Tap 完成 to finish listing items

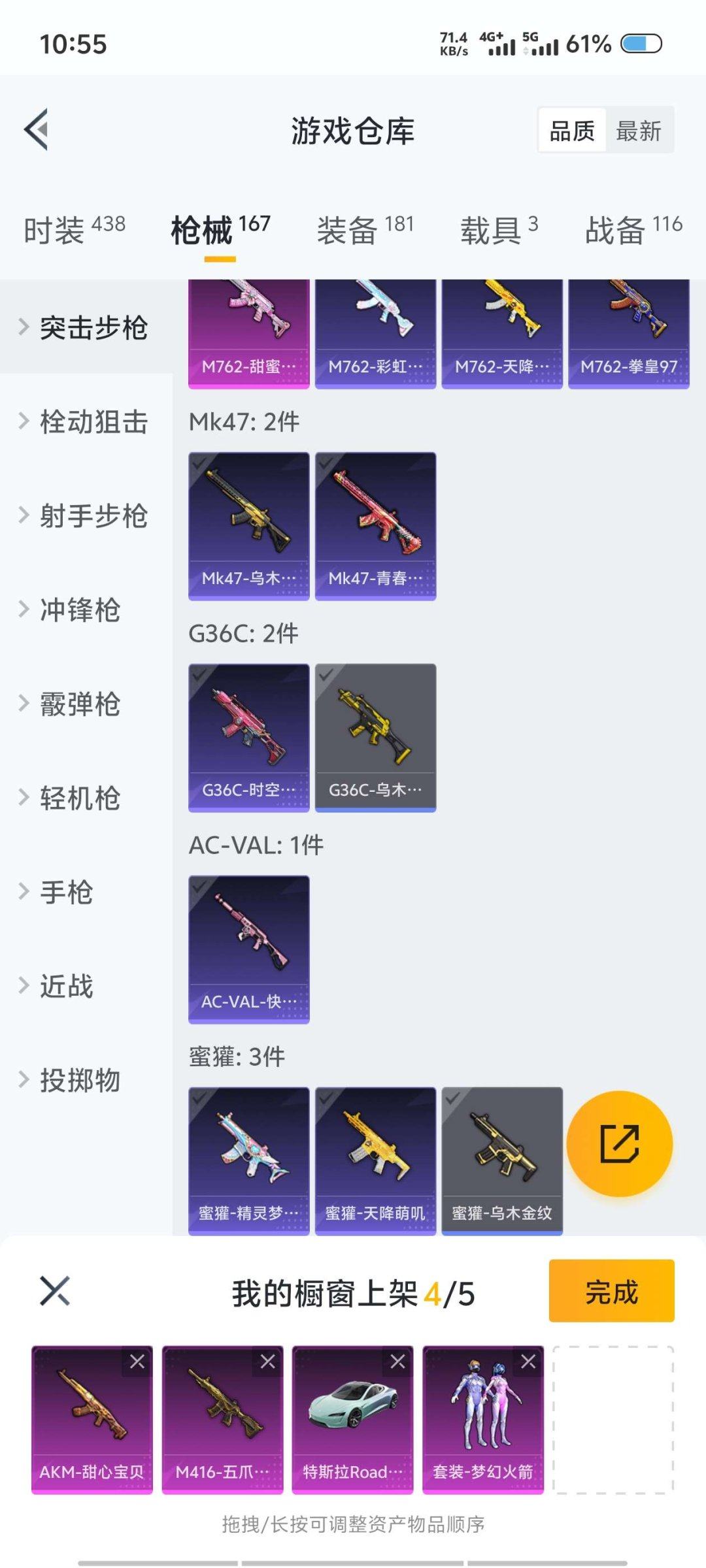(611, 1291)
